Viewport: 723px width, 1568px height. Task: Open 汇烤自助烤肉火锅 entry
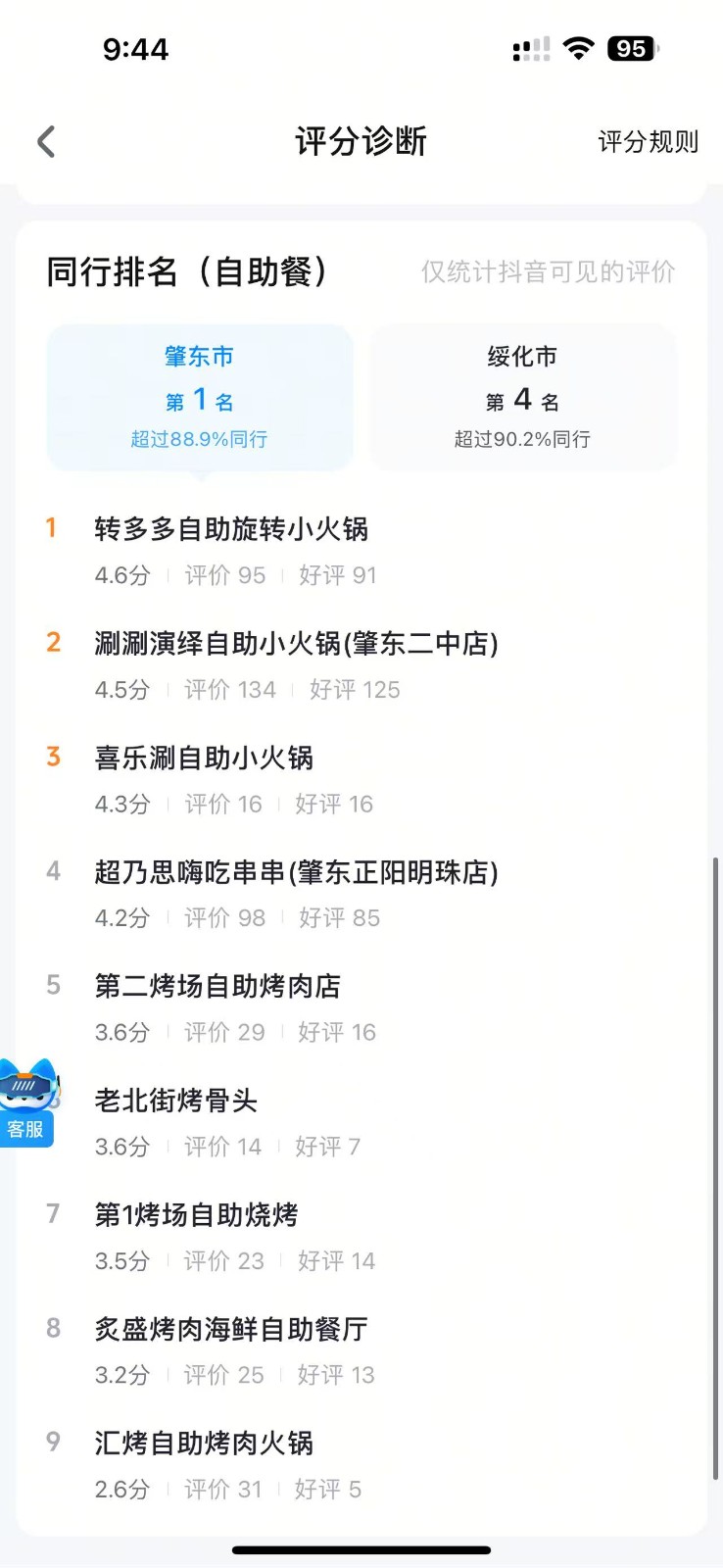pos(204,1444)
